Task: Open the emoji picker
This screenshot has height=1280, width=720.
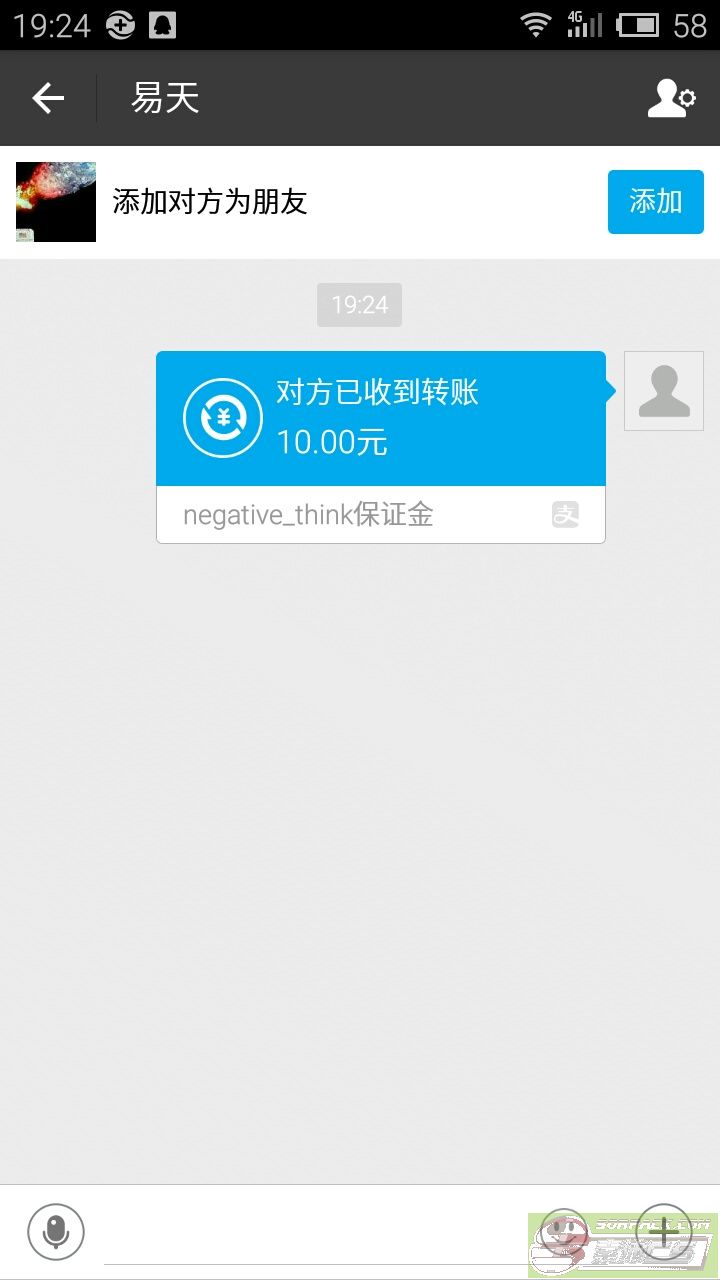Action: [566, 1231]
